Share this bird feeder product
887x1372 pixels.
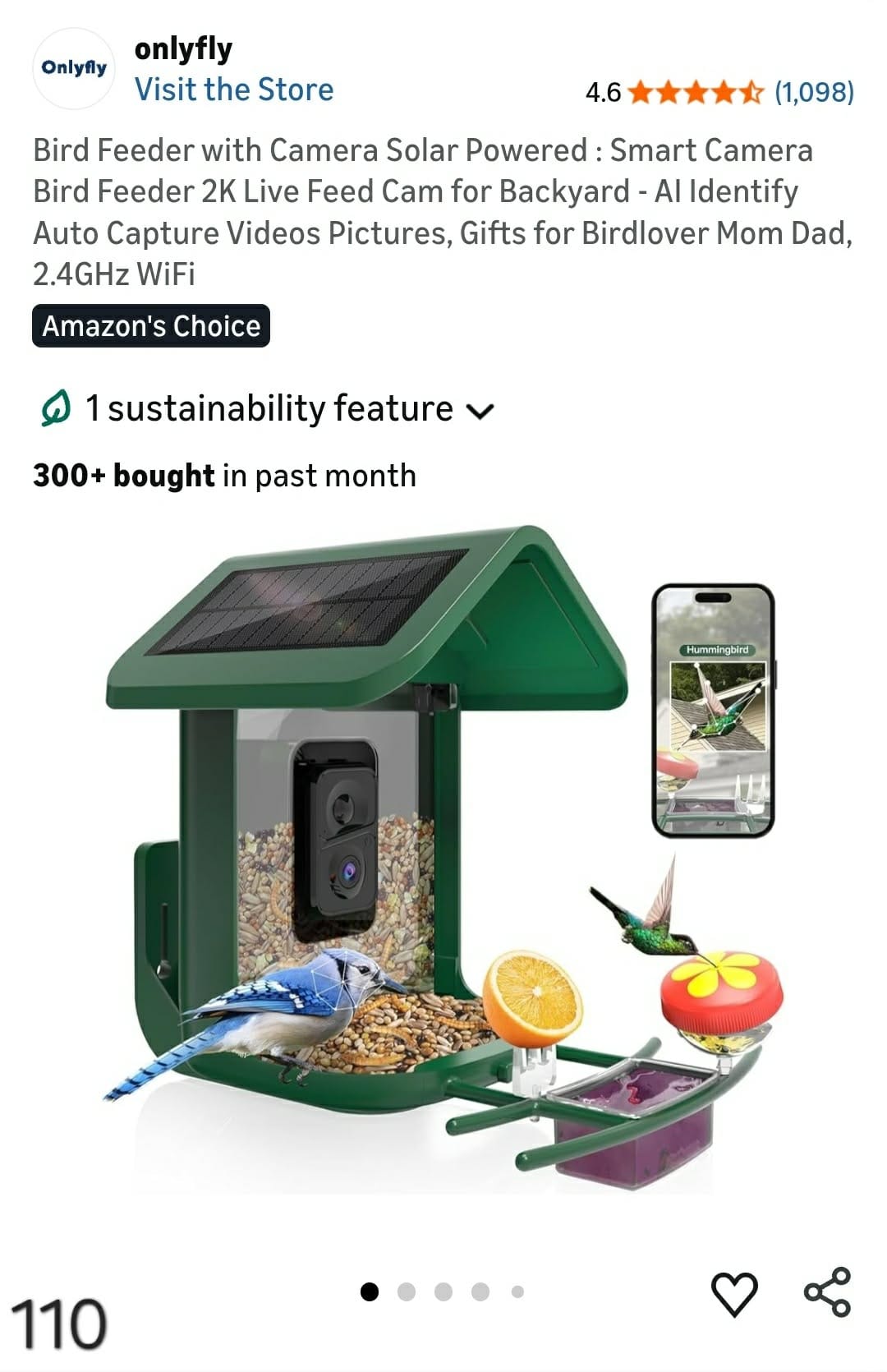(x=827, y=1291)
